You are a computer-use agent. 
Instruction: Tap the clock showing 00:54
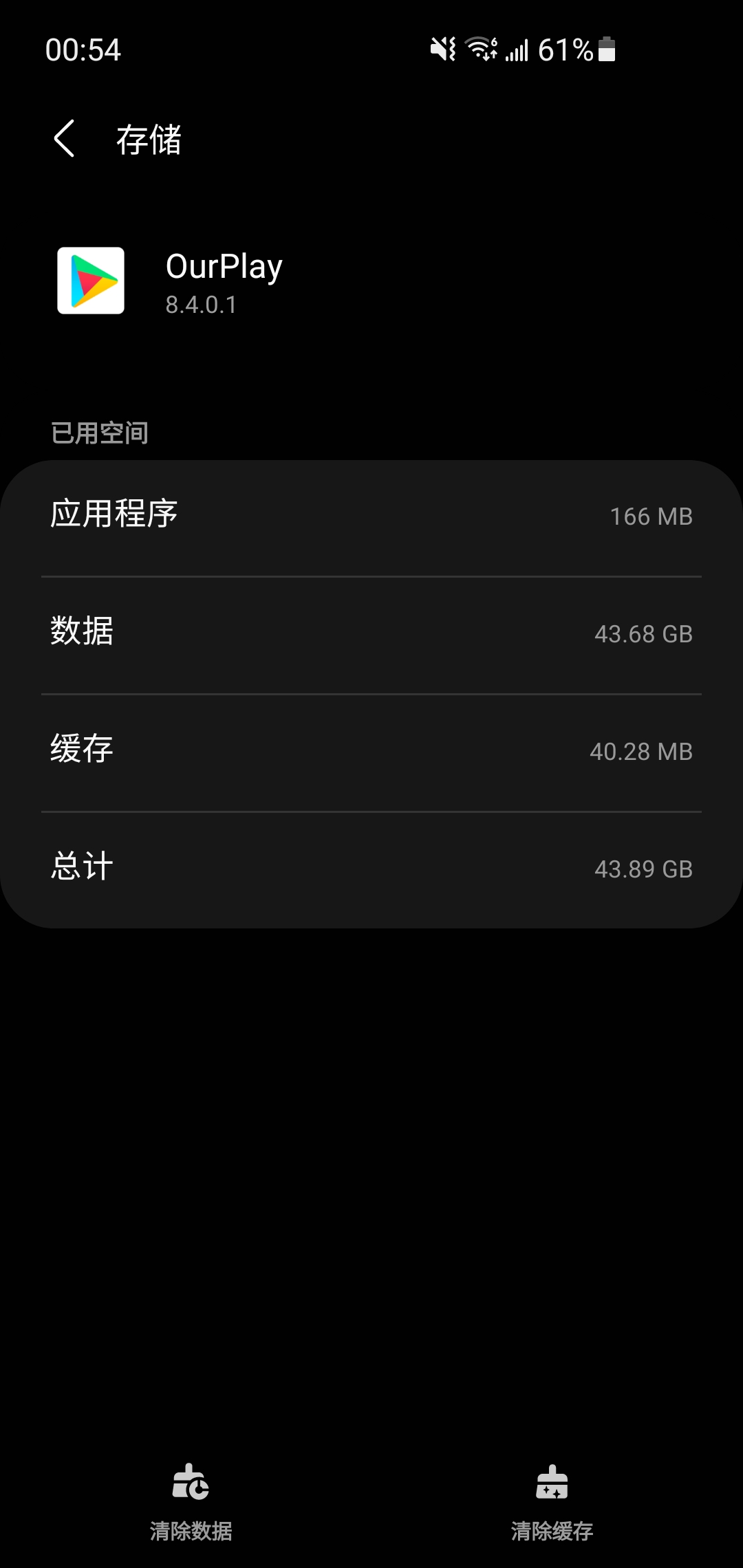pyautogui.click(x=83, y=50)
